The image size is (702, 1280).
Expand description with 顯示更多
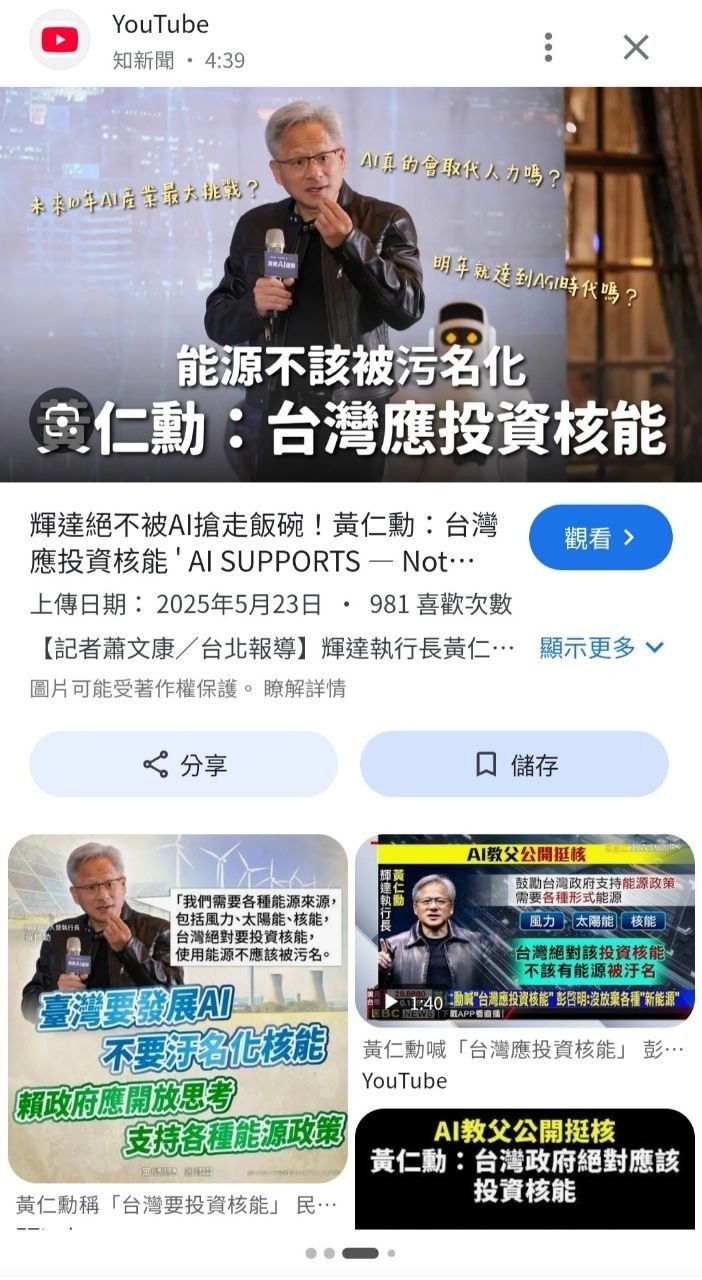tap(602, 648)
